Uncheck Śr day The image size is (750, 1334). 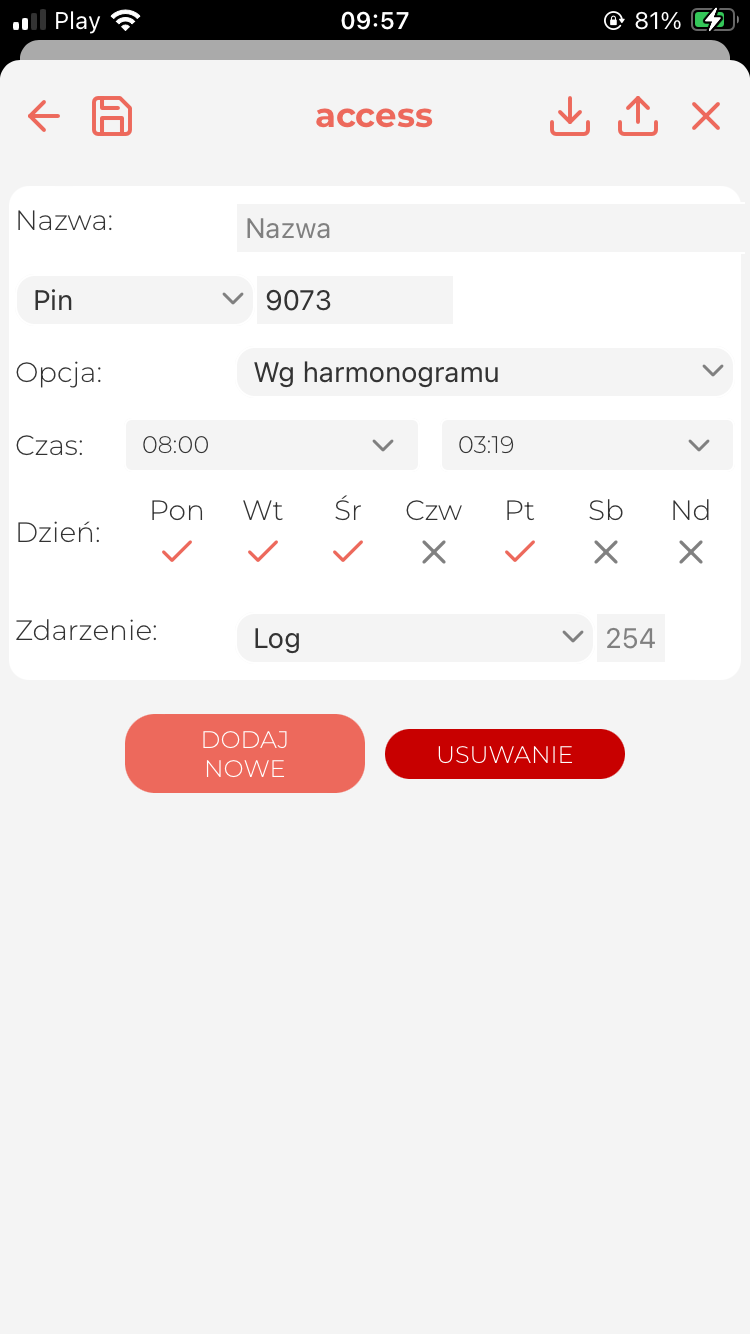click(x=348, y=551)
